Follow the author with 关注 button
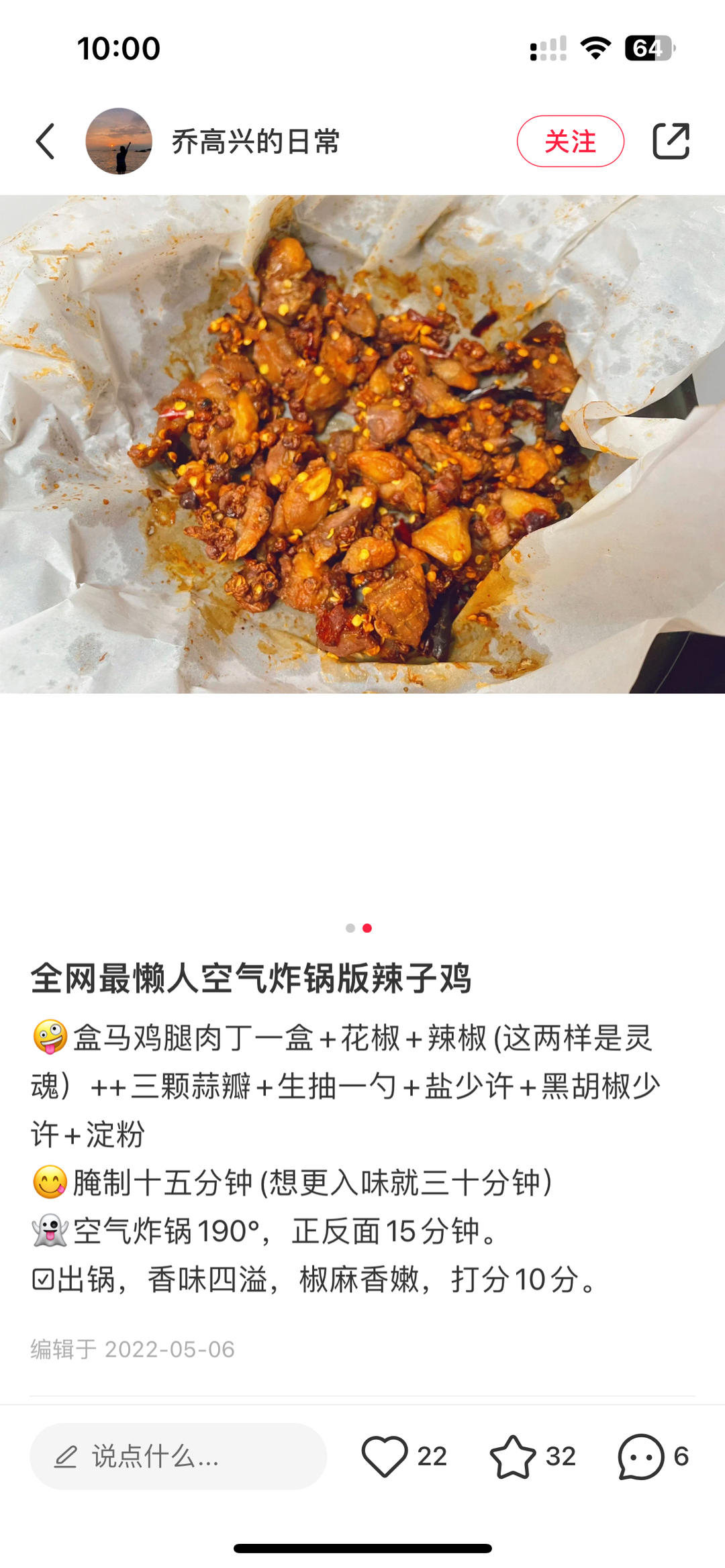The height and width of the screenshot is (1568, 725). (570, 142)
